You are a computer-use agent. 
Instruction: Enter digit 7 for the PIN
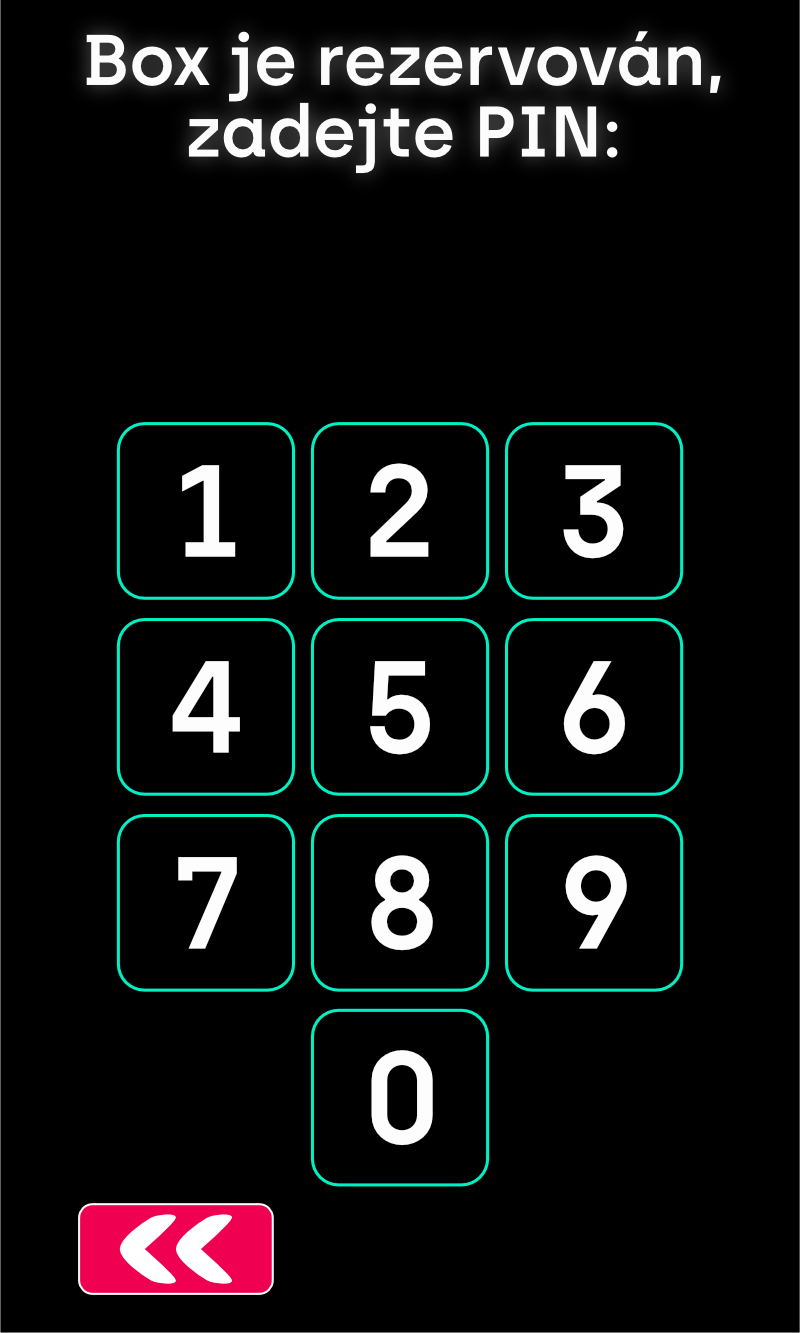[x=206, y=903]
